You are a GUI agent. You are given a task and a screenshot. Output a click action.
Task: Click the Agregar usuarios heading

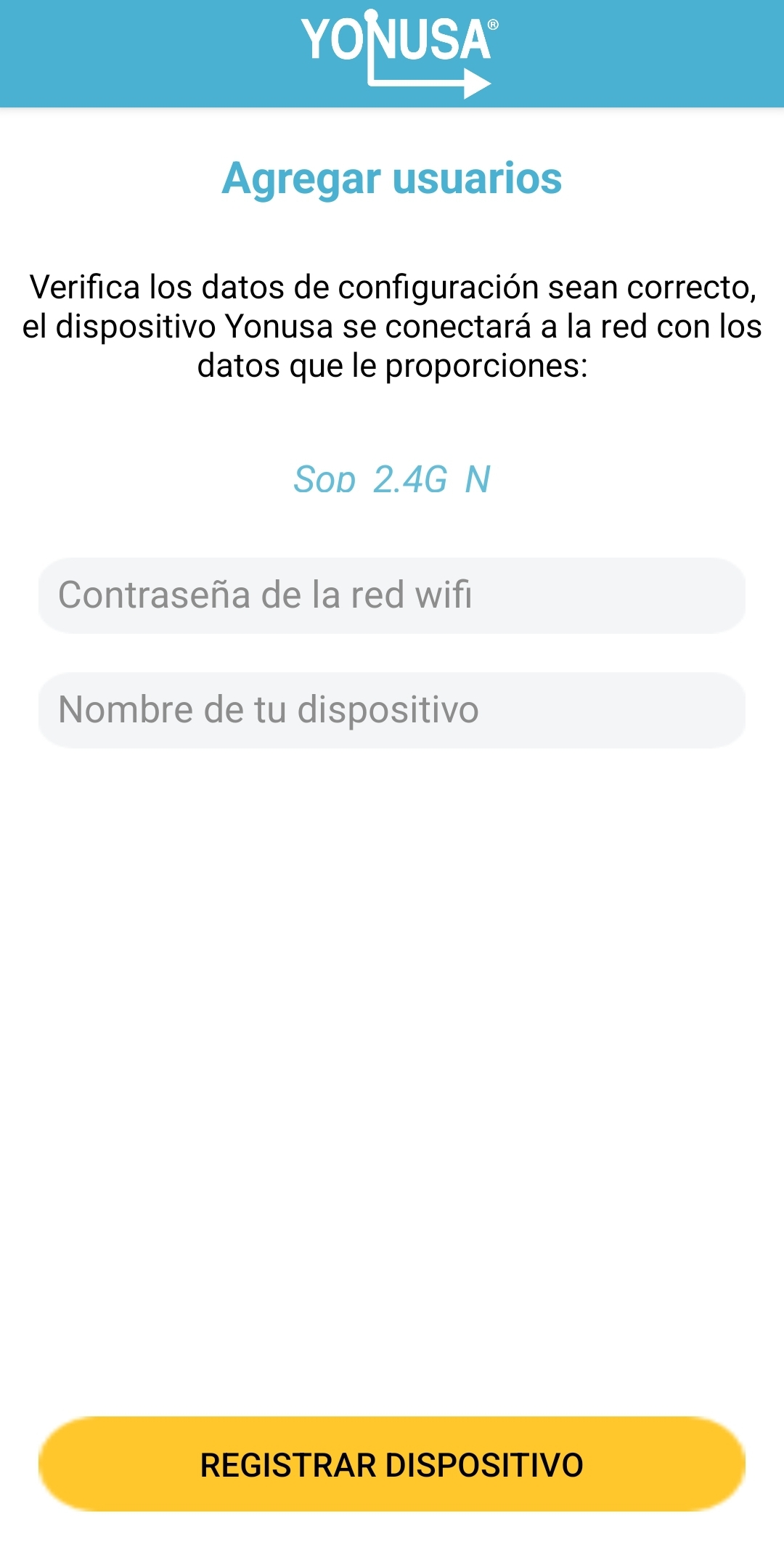point(393,179)
